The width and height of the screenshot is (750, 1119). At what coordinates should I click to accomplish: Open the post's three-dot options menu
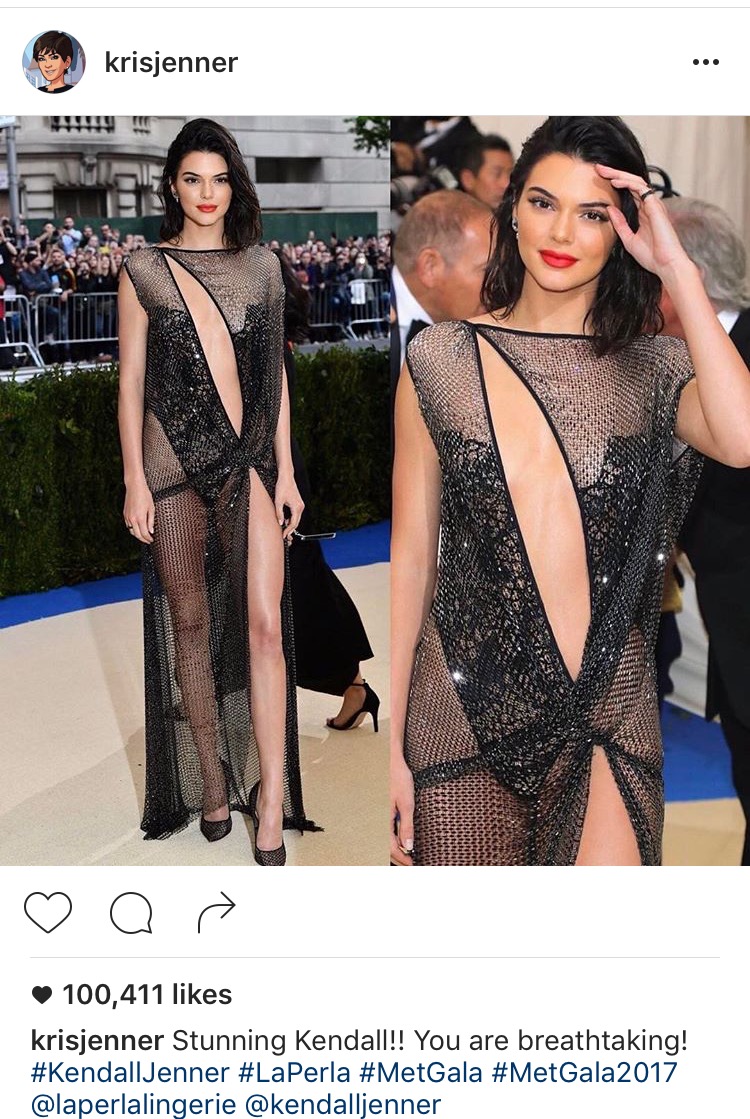(705, 62)
